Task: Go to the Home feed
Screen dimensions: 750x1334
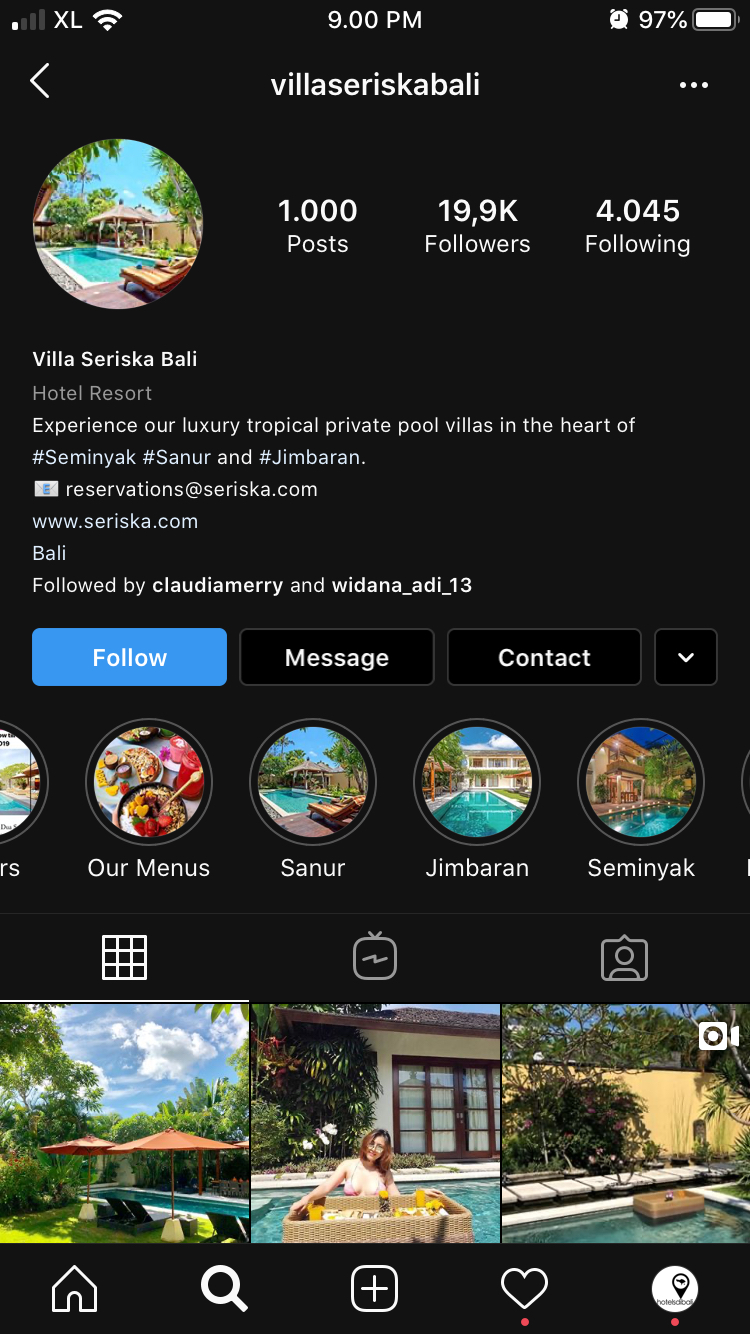Action: [75, 1288]
